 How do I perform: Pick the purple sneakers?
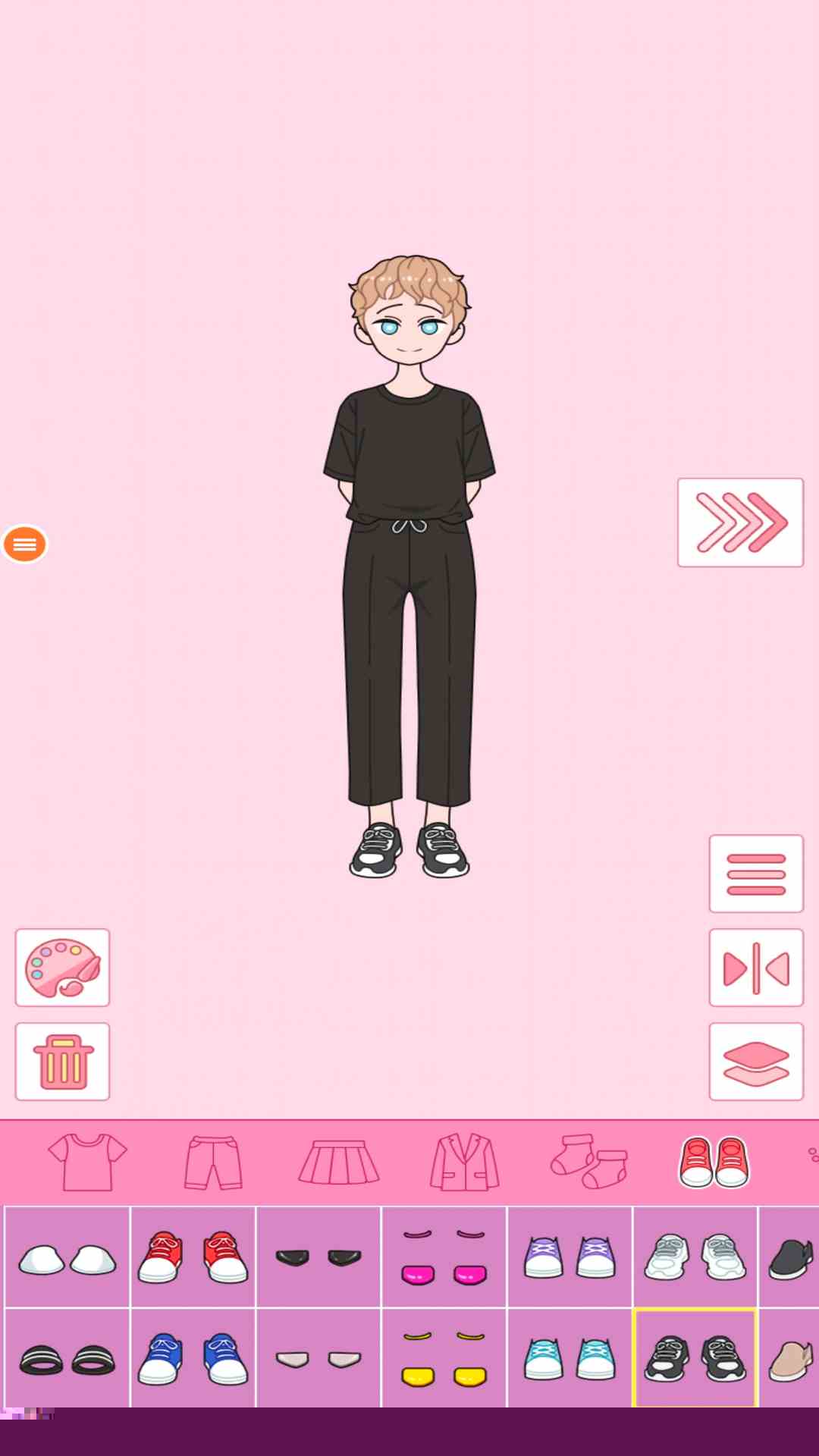click(x=570, y=1257)
